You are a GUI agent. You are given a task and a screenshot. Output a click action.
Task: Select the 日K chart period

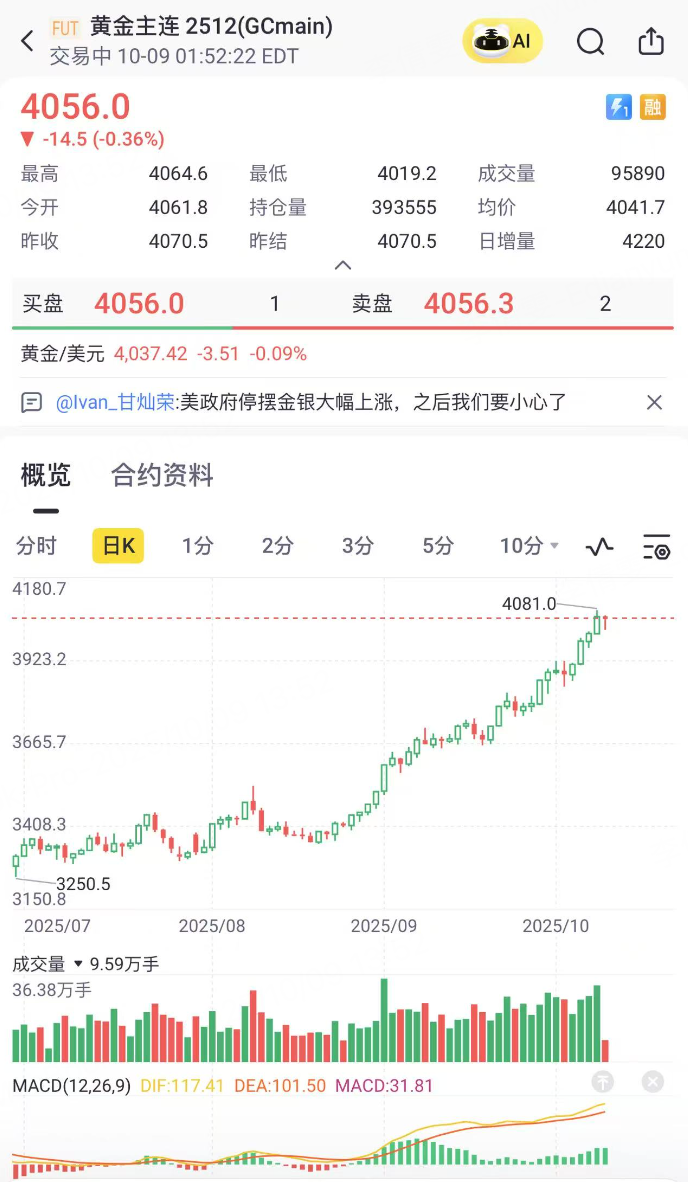click(x=119, y=546)
